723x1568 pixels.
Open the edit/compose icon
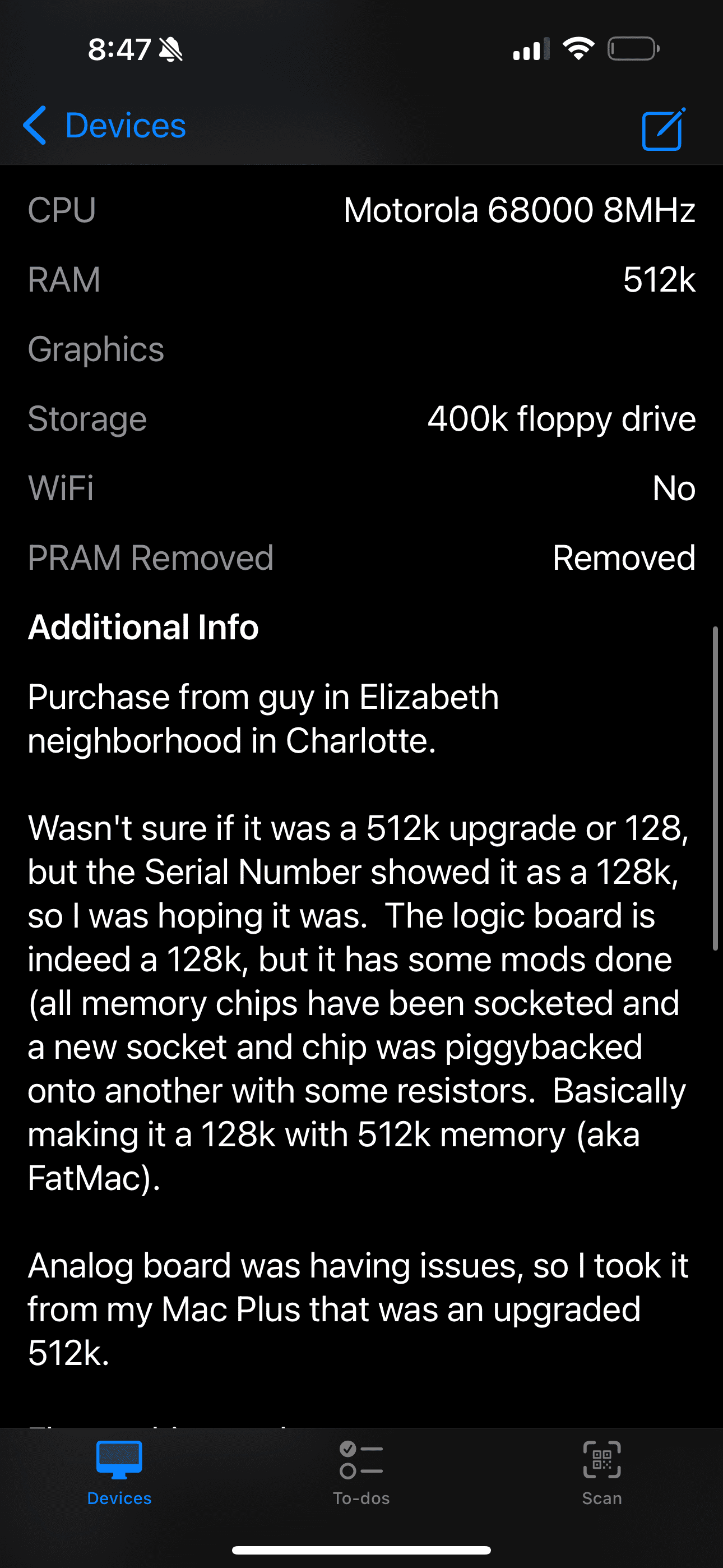[x=662, y=128]
